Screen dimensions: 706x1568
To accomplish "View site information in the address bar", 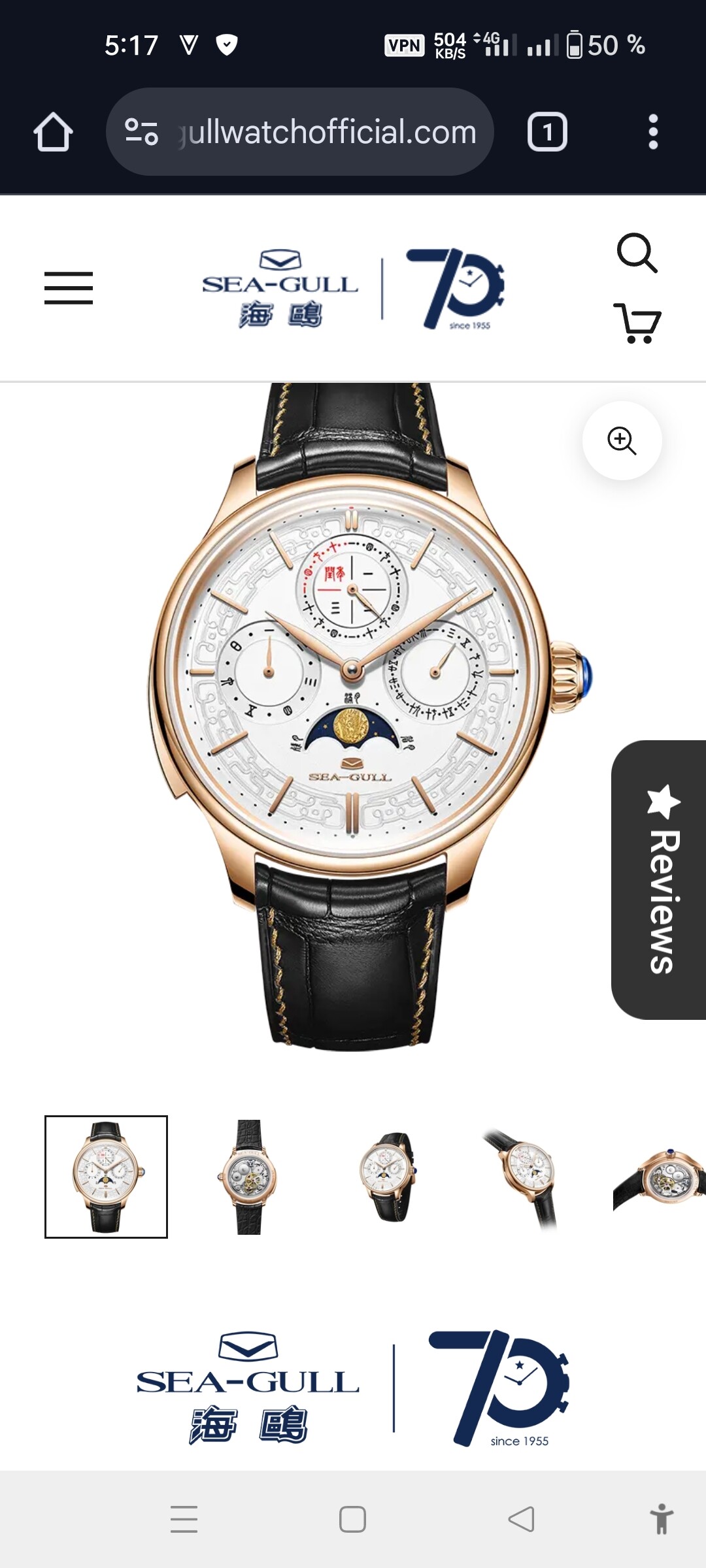I will point(141,132).
